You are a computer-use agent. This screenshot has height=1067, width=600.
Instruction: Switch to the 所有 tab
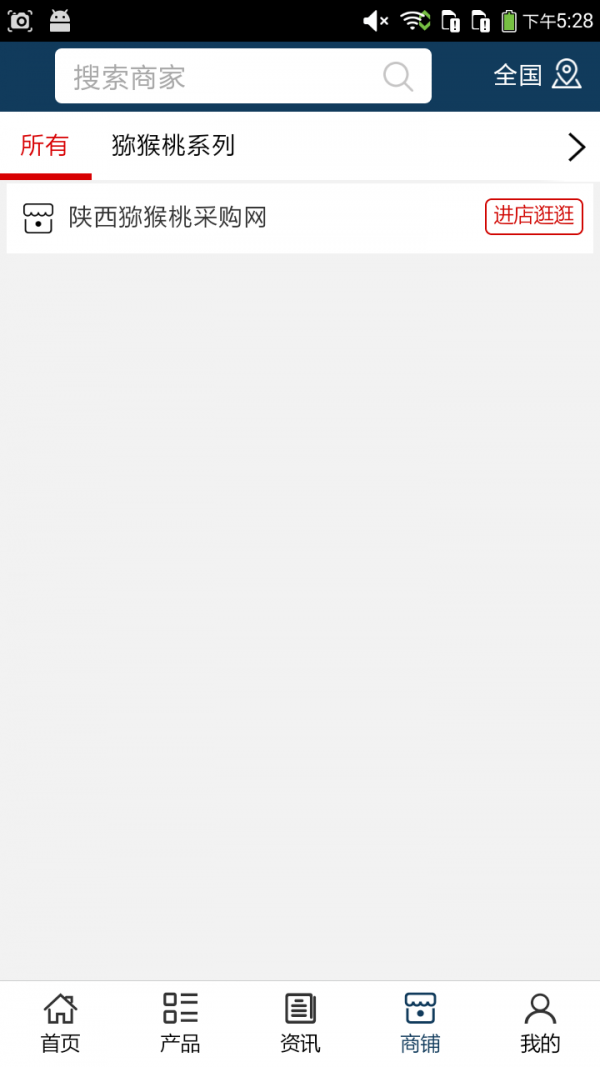pyautogui.click(x=45, y=146)
